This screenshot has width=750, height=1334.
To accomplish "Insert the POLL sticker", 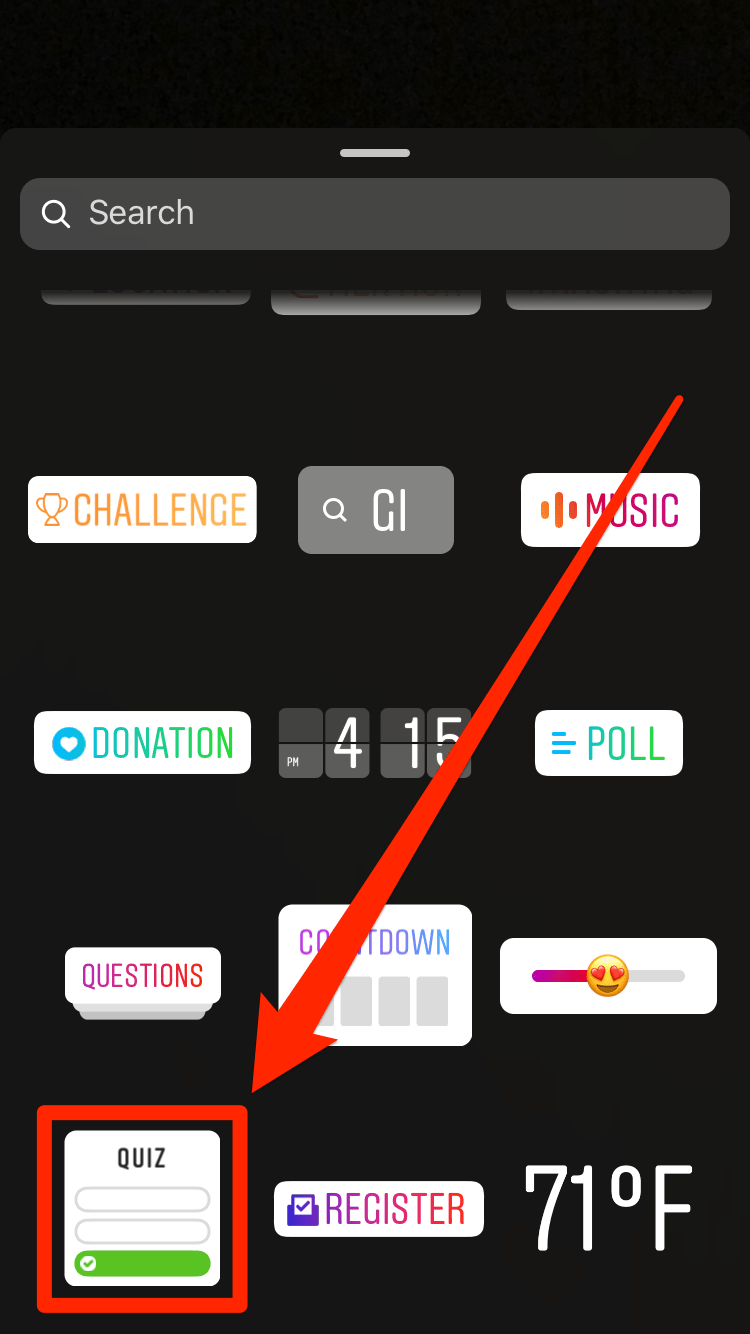I will [x=608, y=742].
